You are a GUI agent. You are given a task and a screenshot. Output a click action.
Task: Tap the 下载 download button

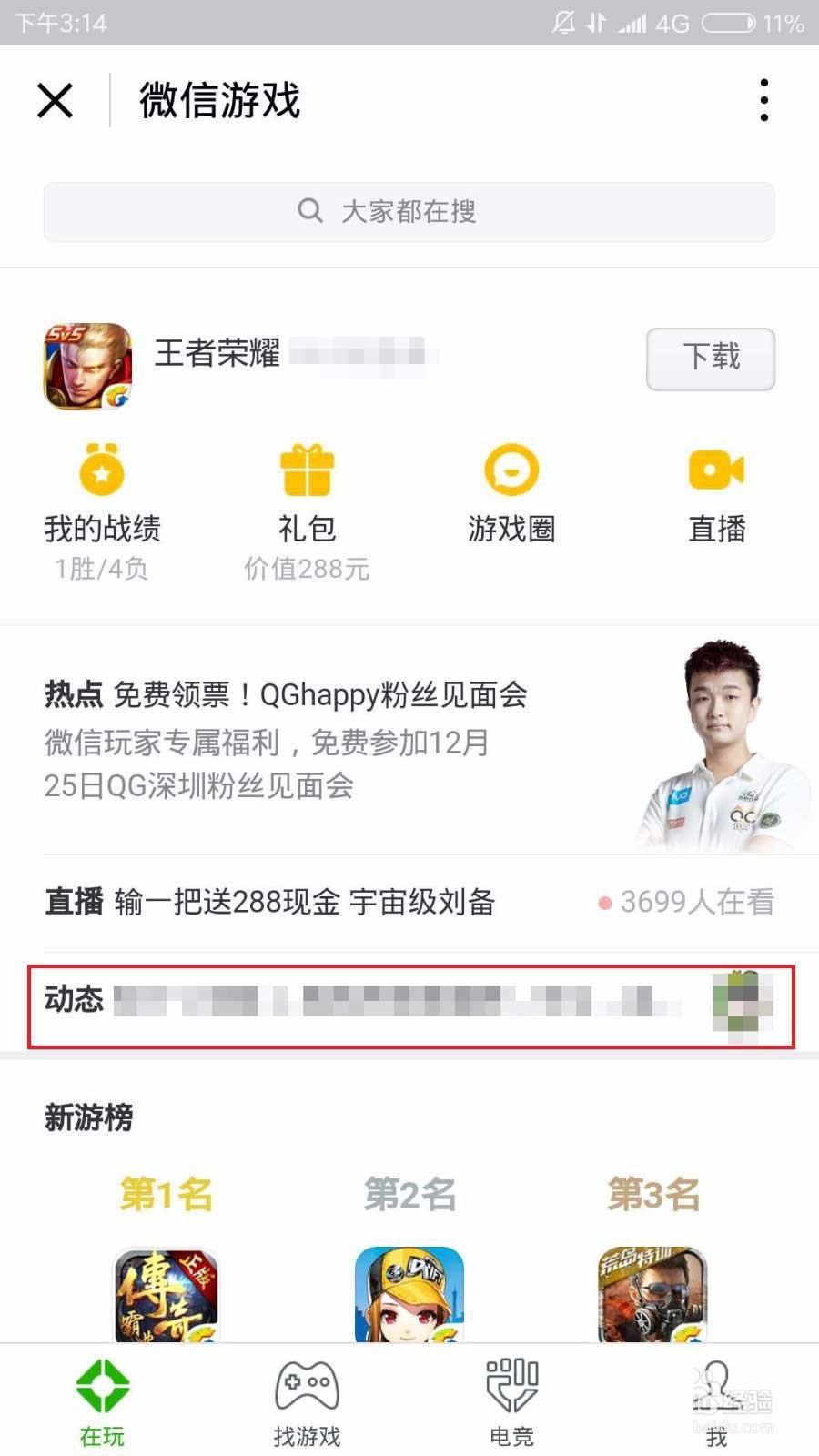[x=712, y=359]
